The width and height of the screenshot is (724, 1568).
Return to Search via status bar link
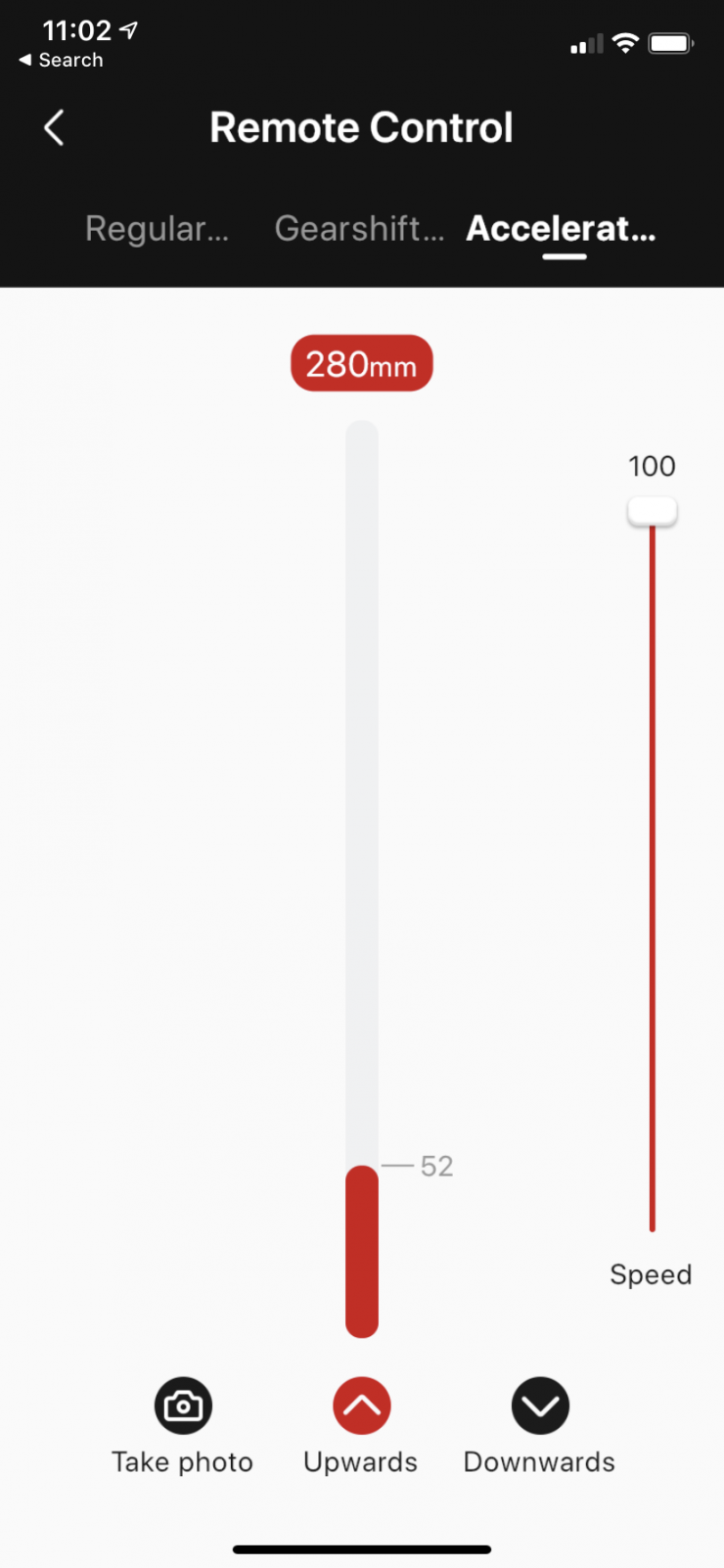[61, 61]
